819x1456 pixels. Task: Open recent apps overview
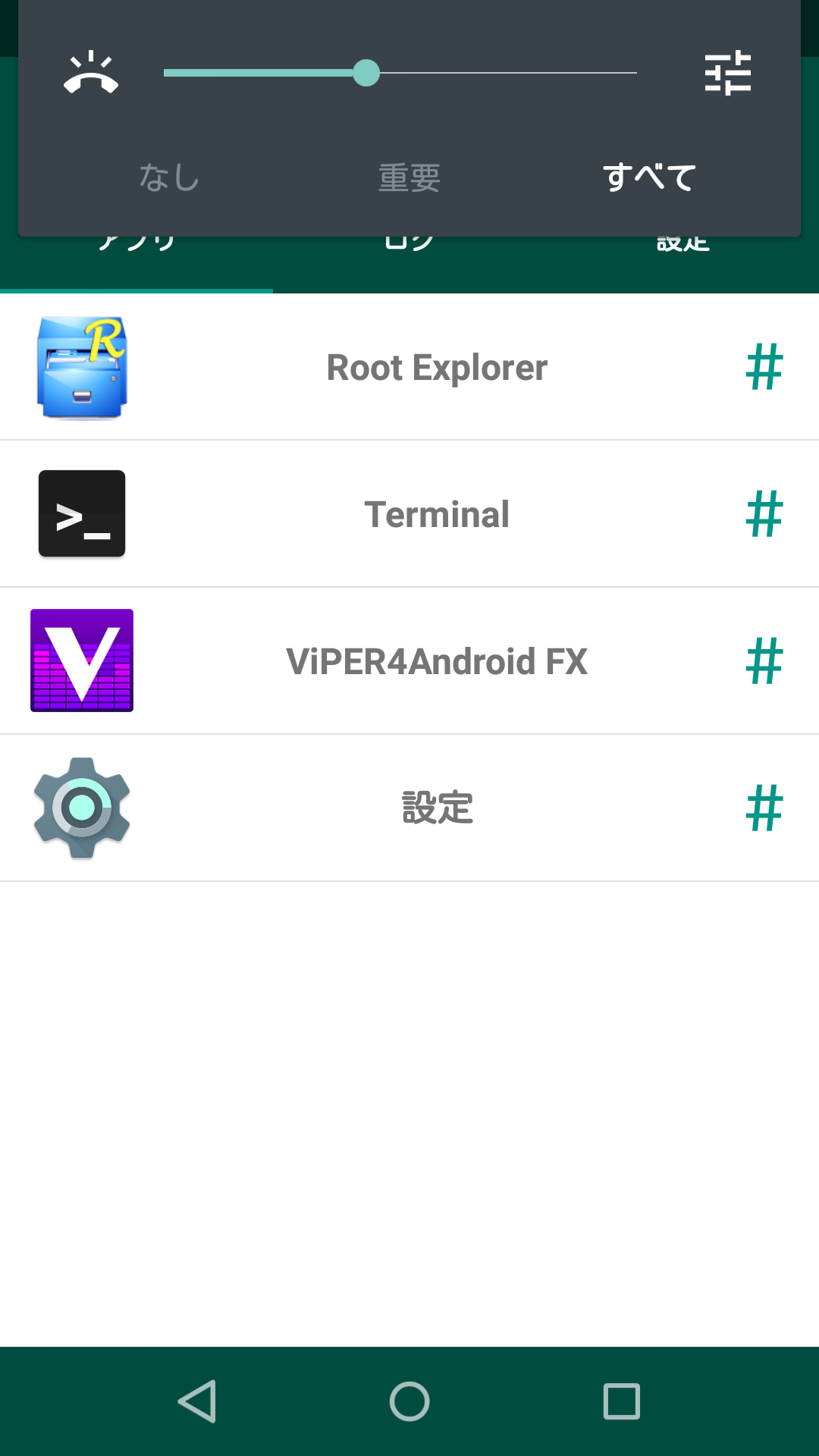pyautogui.click(x=622, y=1401)
